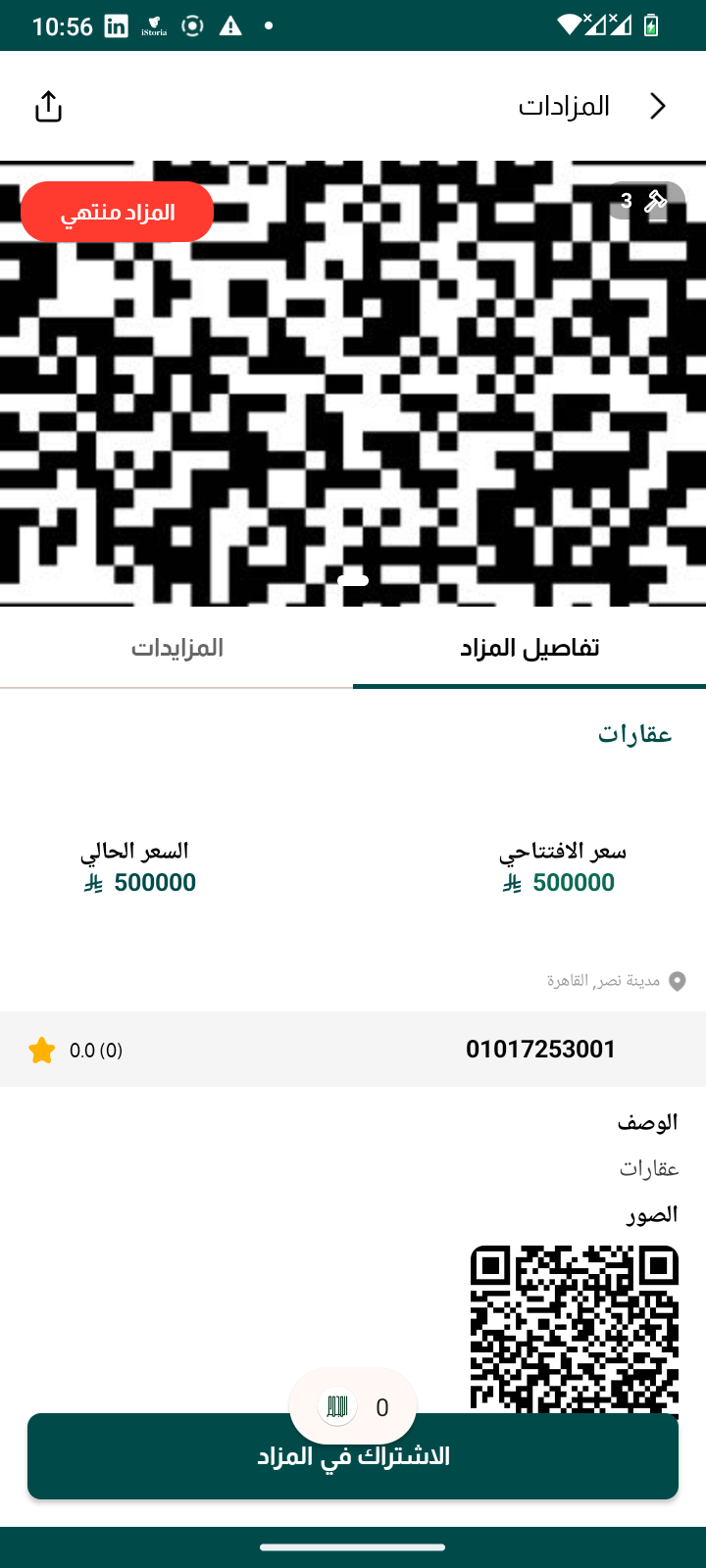
Task: Share this auction
Action: [48, 106]
